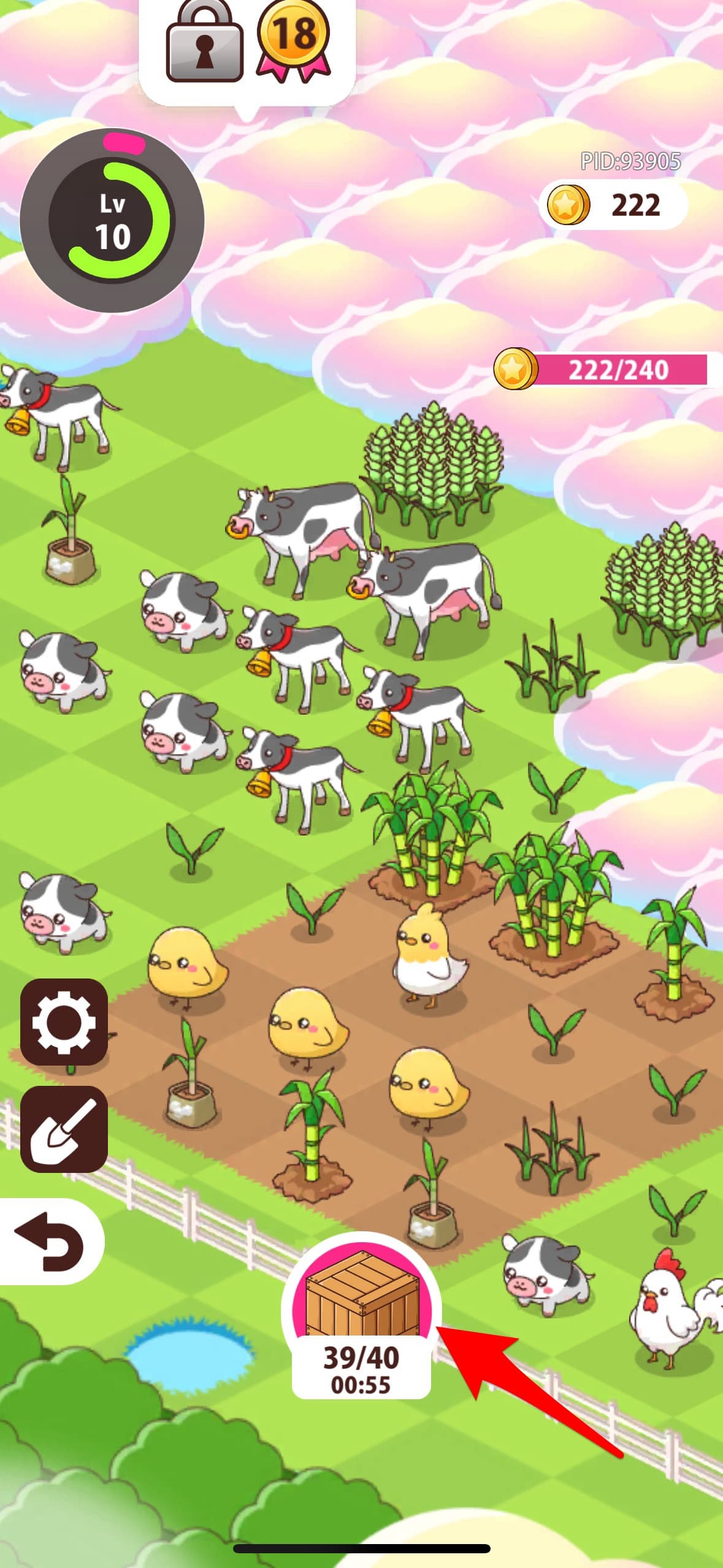The height and width of the screenshot is (1568, 723).
Task: Open the level 10 progress badge
Action: (x=112, y=221)
